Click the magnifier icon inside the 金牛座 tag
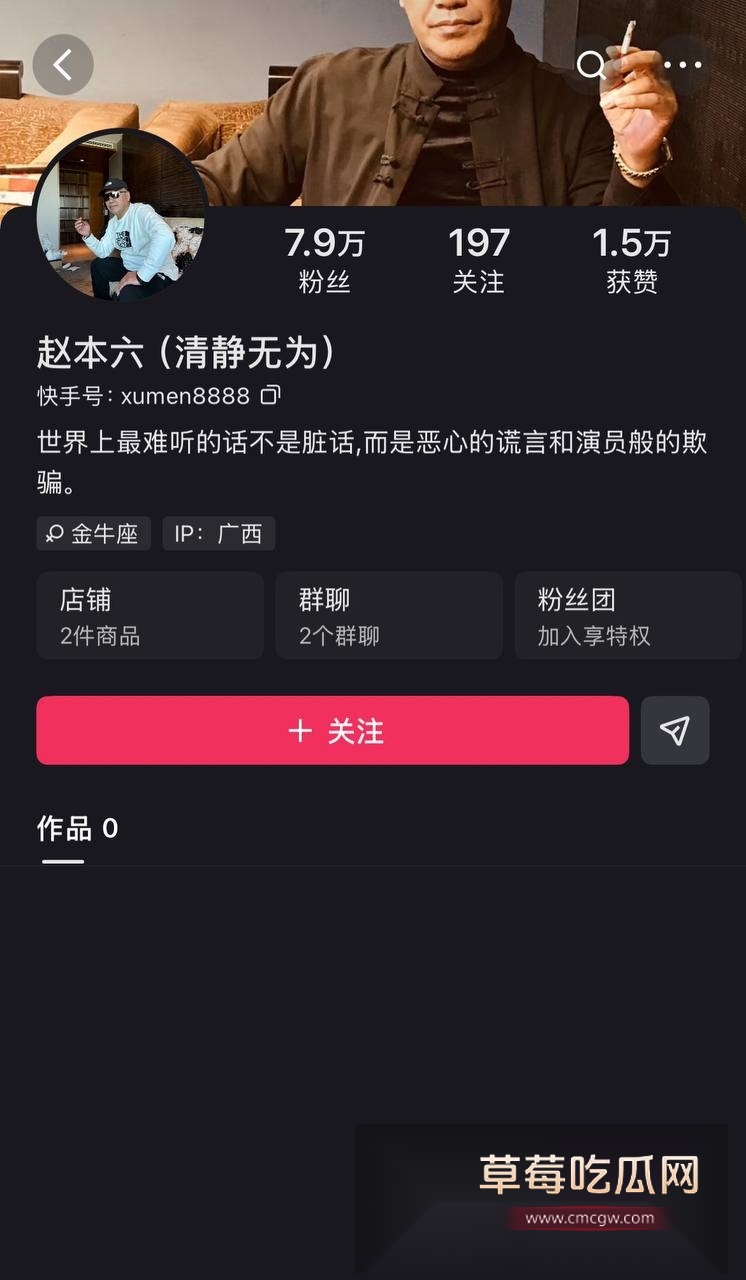The image size is (746, 1280). pos(54,533)
